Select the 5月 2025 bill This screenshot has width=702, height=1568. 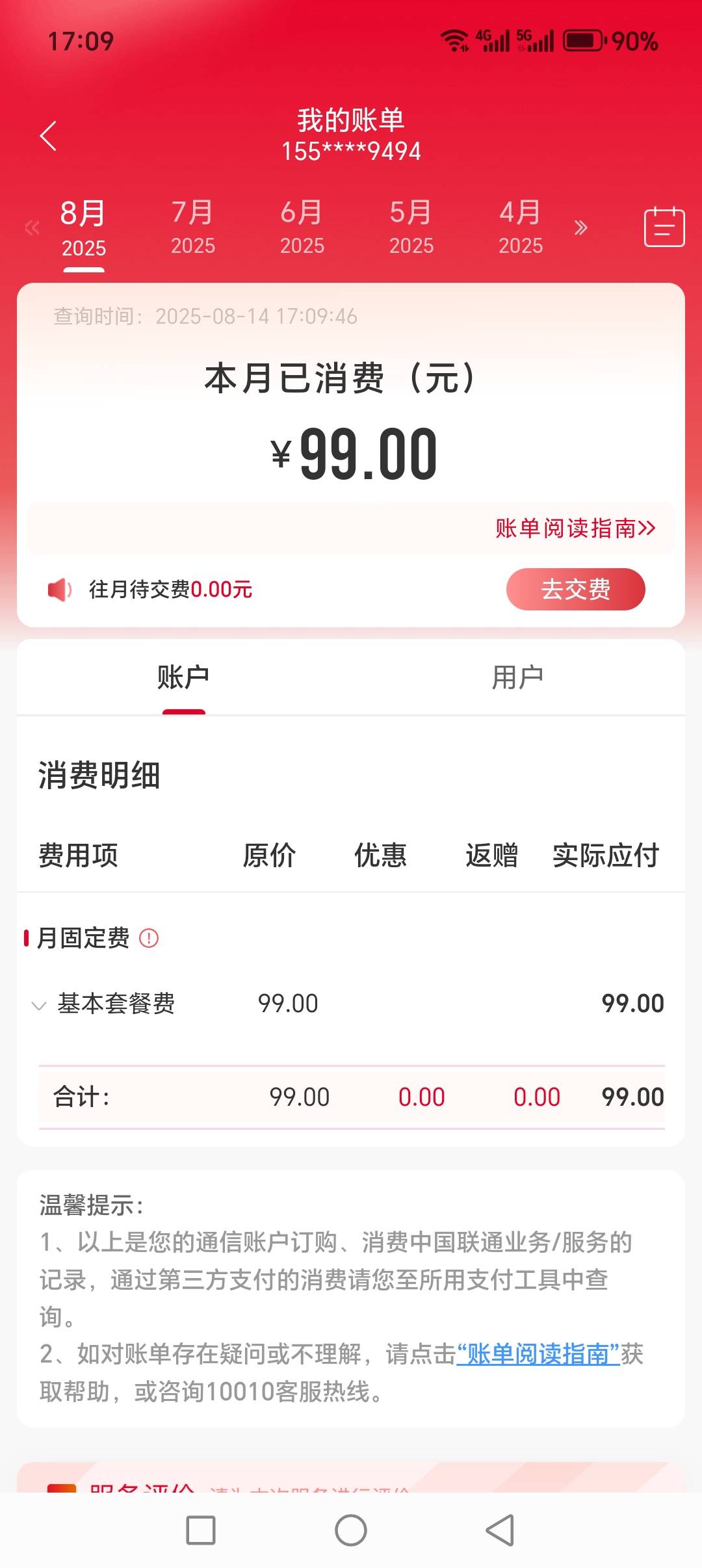411,227
